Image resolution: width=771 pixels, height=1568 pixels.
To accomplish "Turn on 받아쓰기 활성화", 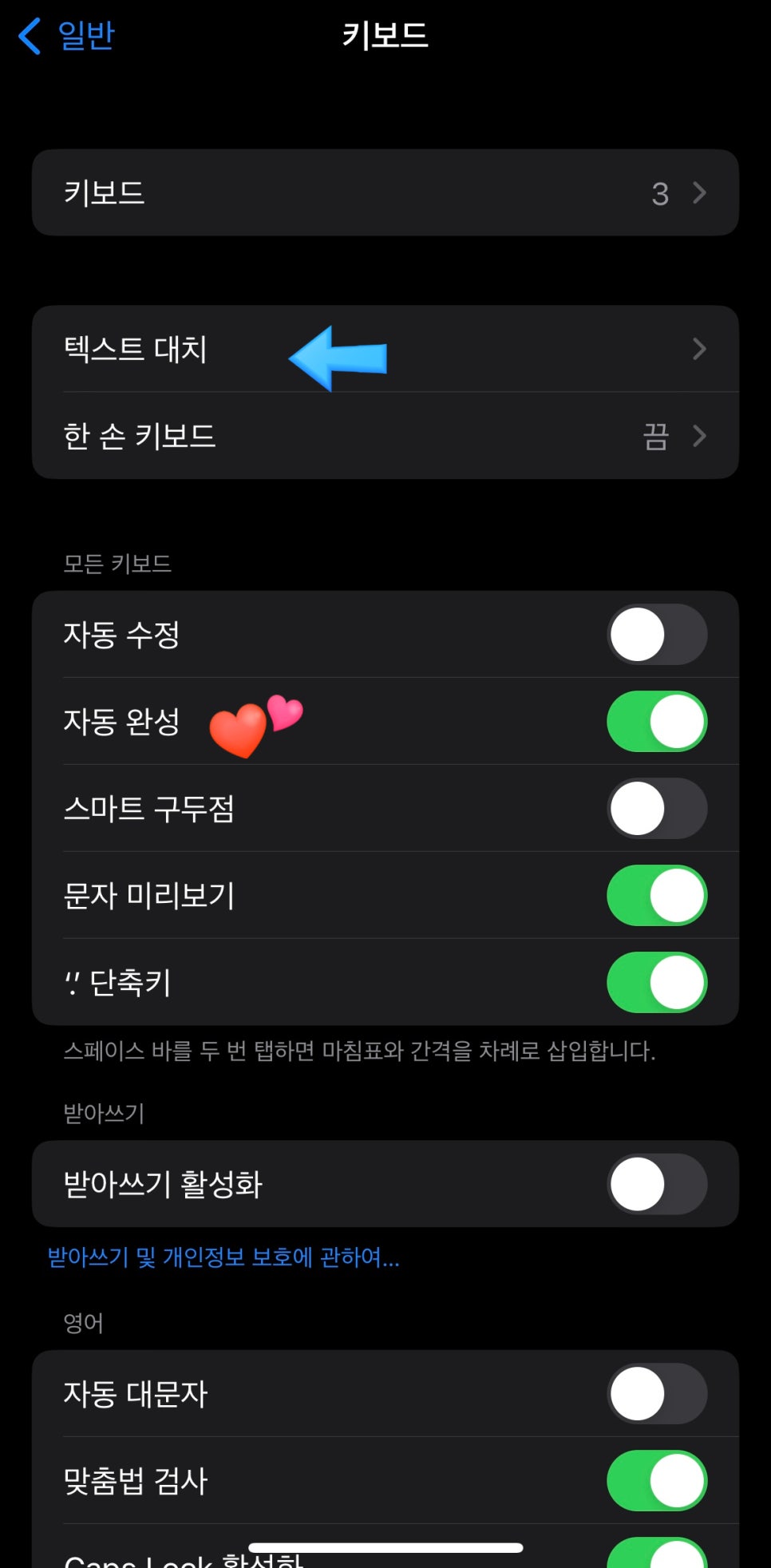I will pyautogui.click(x=656, y=1184).
